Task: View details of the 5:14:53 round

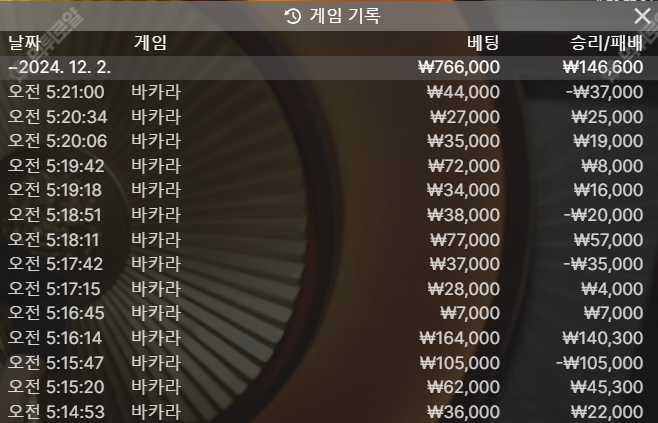Action: 328,410
